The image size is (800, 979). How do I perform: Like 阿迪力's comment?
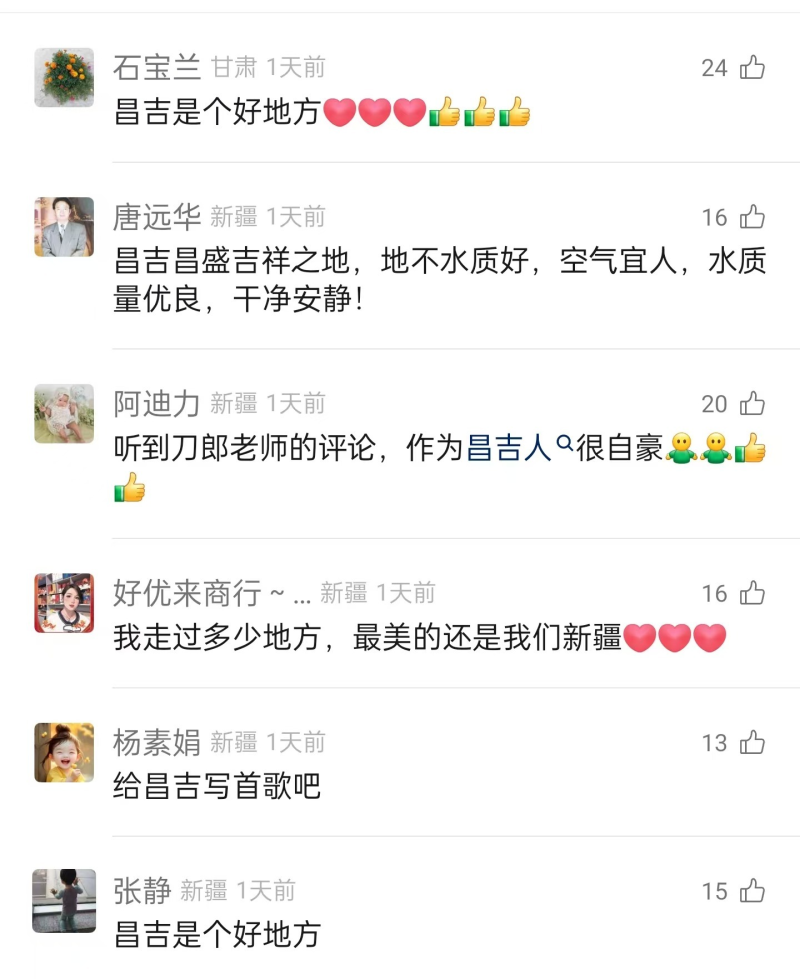click(752, 404)
